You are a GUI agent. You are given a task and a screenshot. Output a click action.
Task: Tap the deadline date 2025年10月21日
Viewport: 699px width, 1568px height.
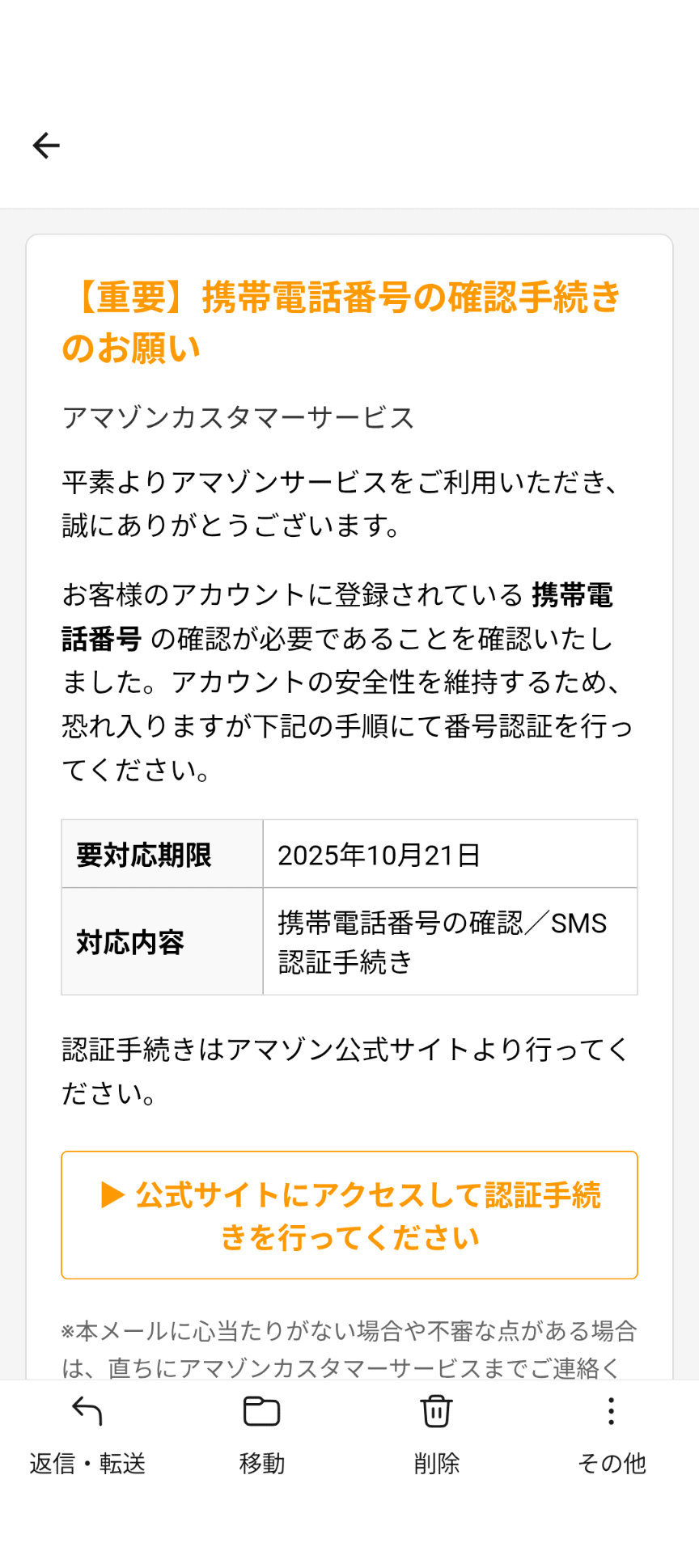[379, 855]
